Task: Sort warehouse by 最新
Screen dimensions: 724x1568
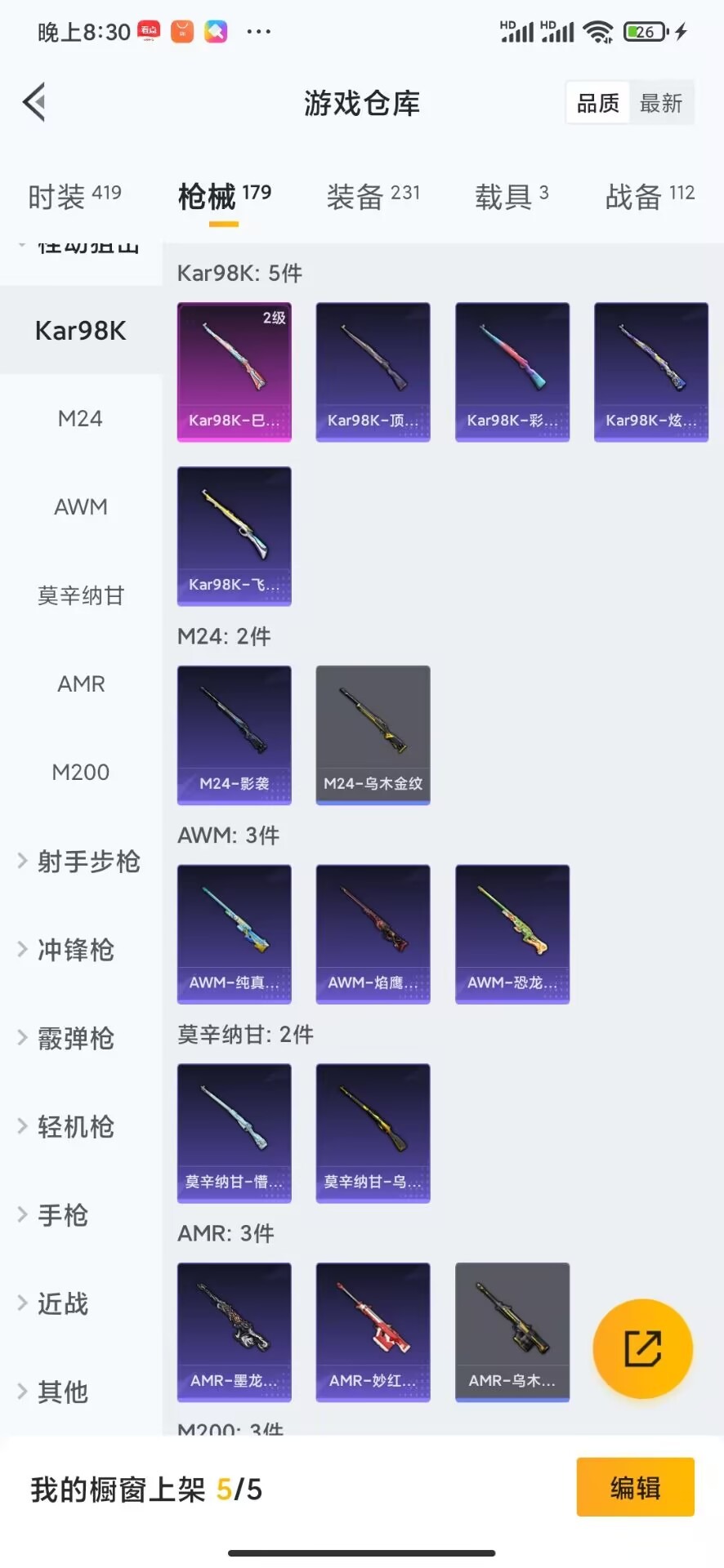Action: (x=660, y=103)
